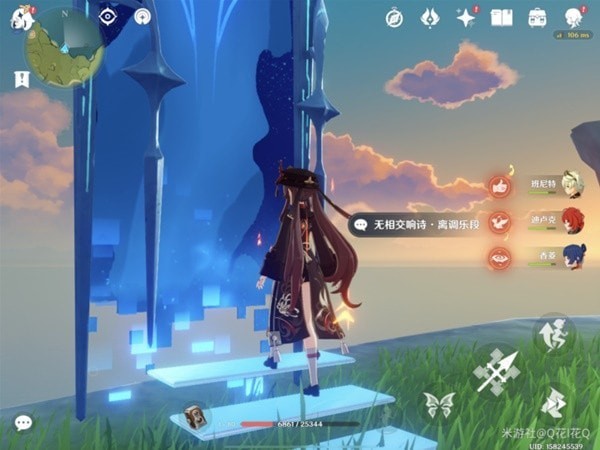Tap the bird skill button
Screen dimensions: 600x450
pyautogui.click(x=499, y=222)
